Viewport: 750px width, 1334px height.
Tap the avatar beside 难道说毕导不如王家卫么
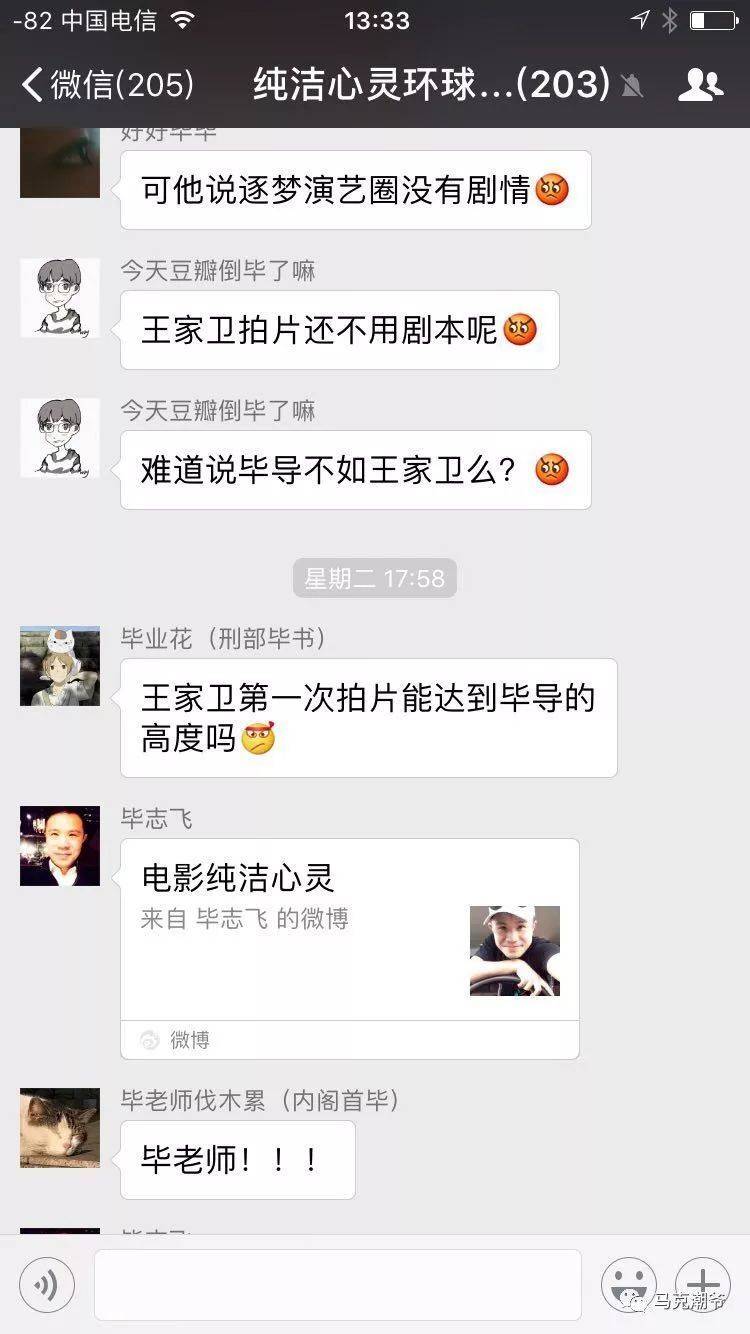[60, 438]
